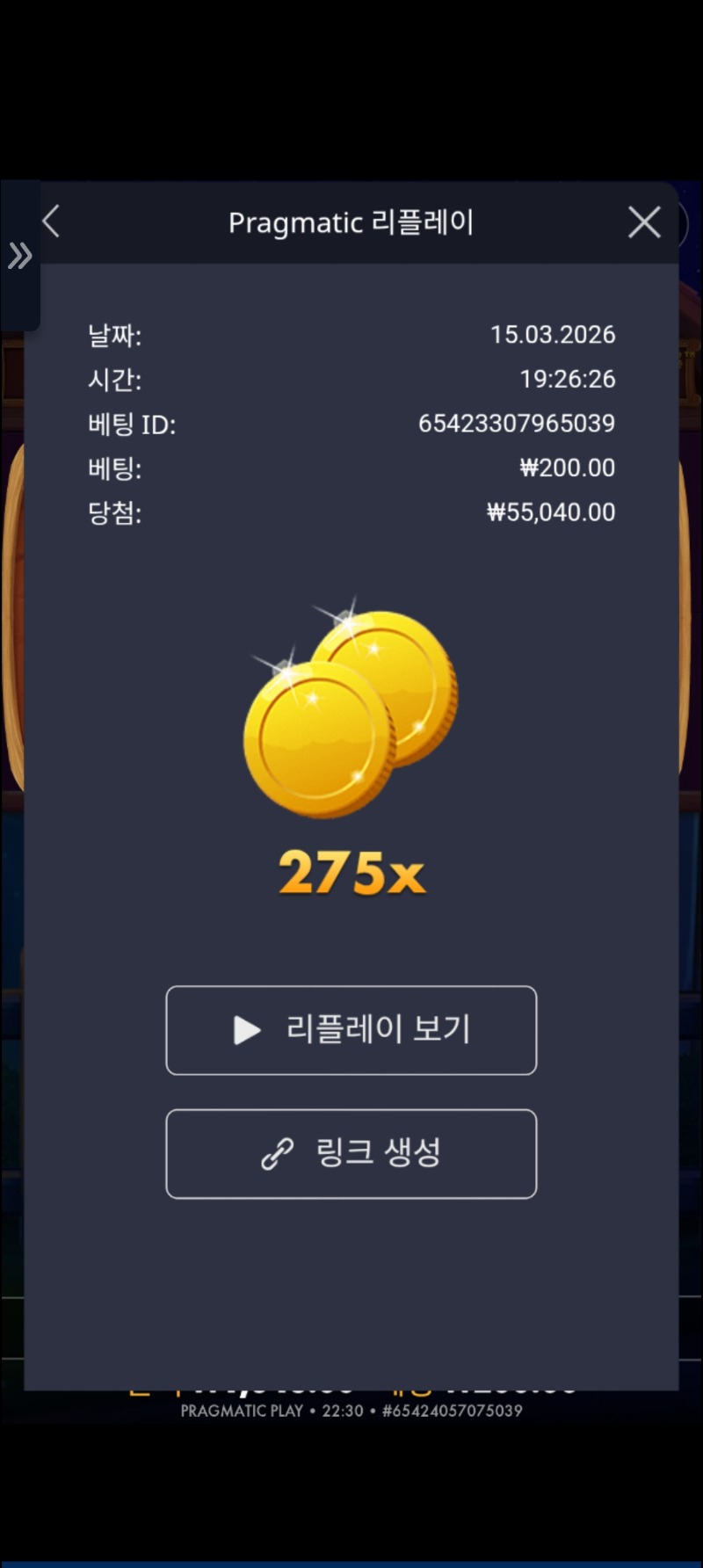Go back from the Pragmatic replay panel
This screenshot has width=703, height=1568.
[x=51, y=221]
